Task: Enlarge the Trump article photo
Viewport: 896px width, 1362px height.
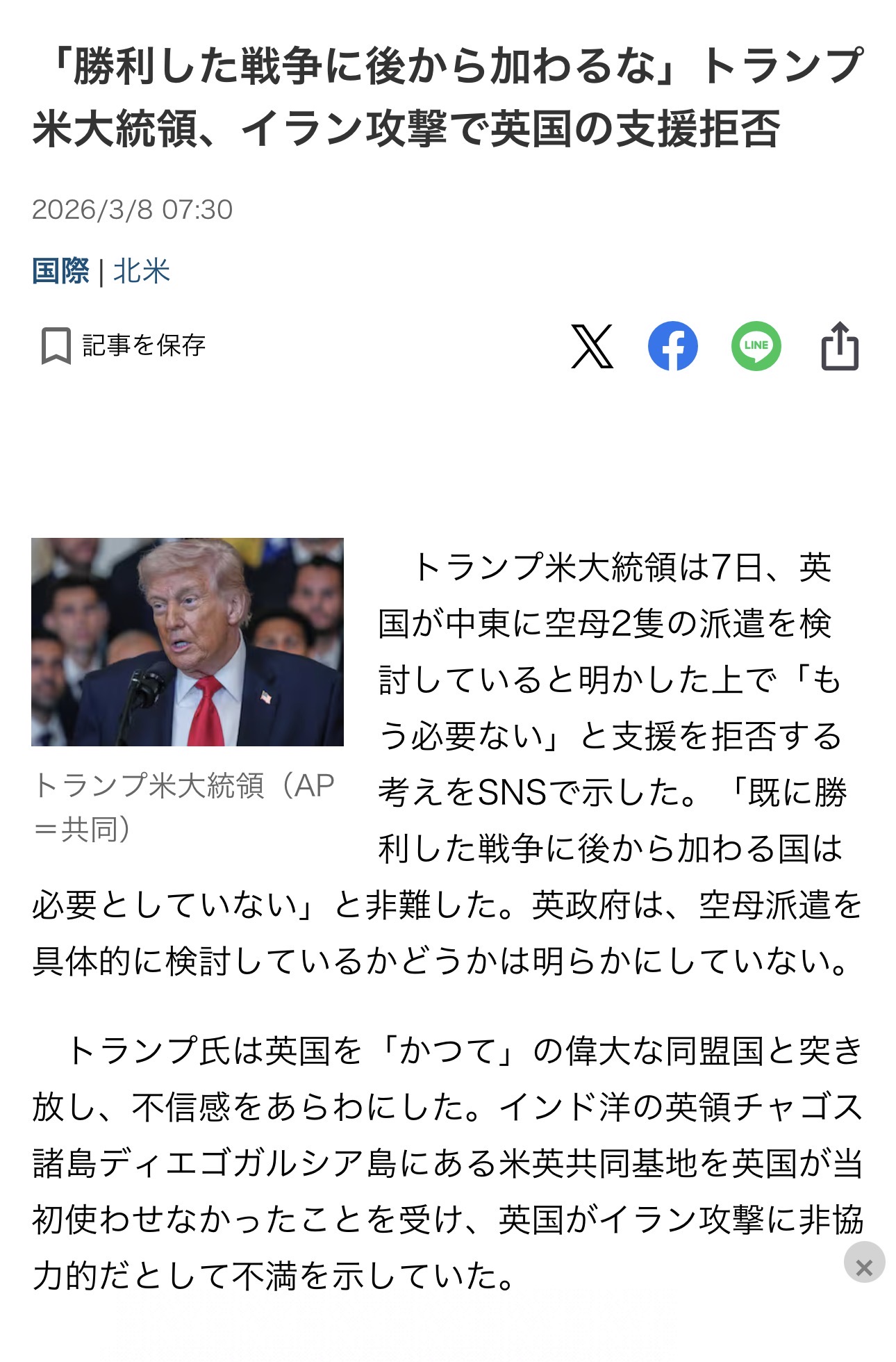Action: coord(188,641)
